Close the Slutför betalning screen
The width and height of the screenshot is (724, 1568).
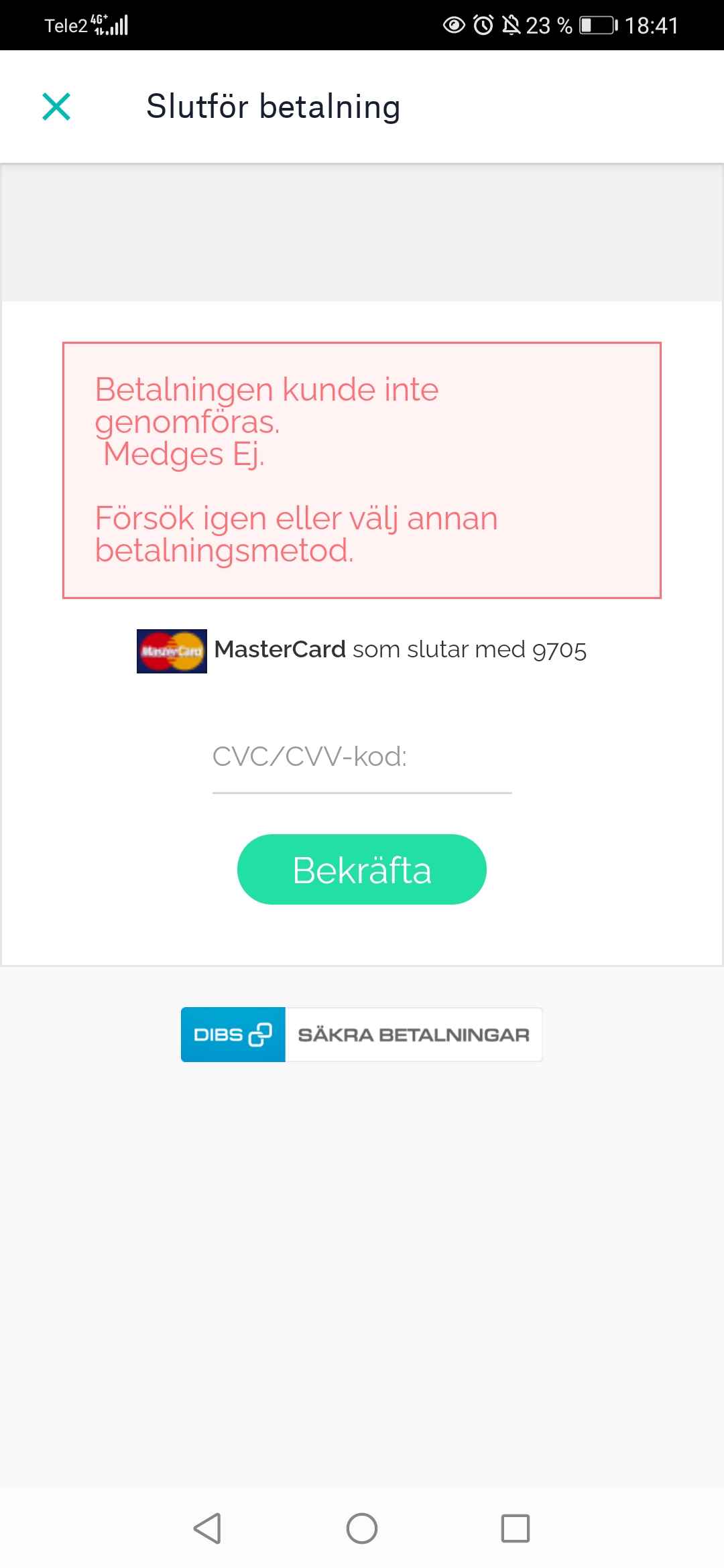56,107
